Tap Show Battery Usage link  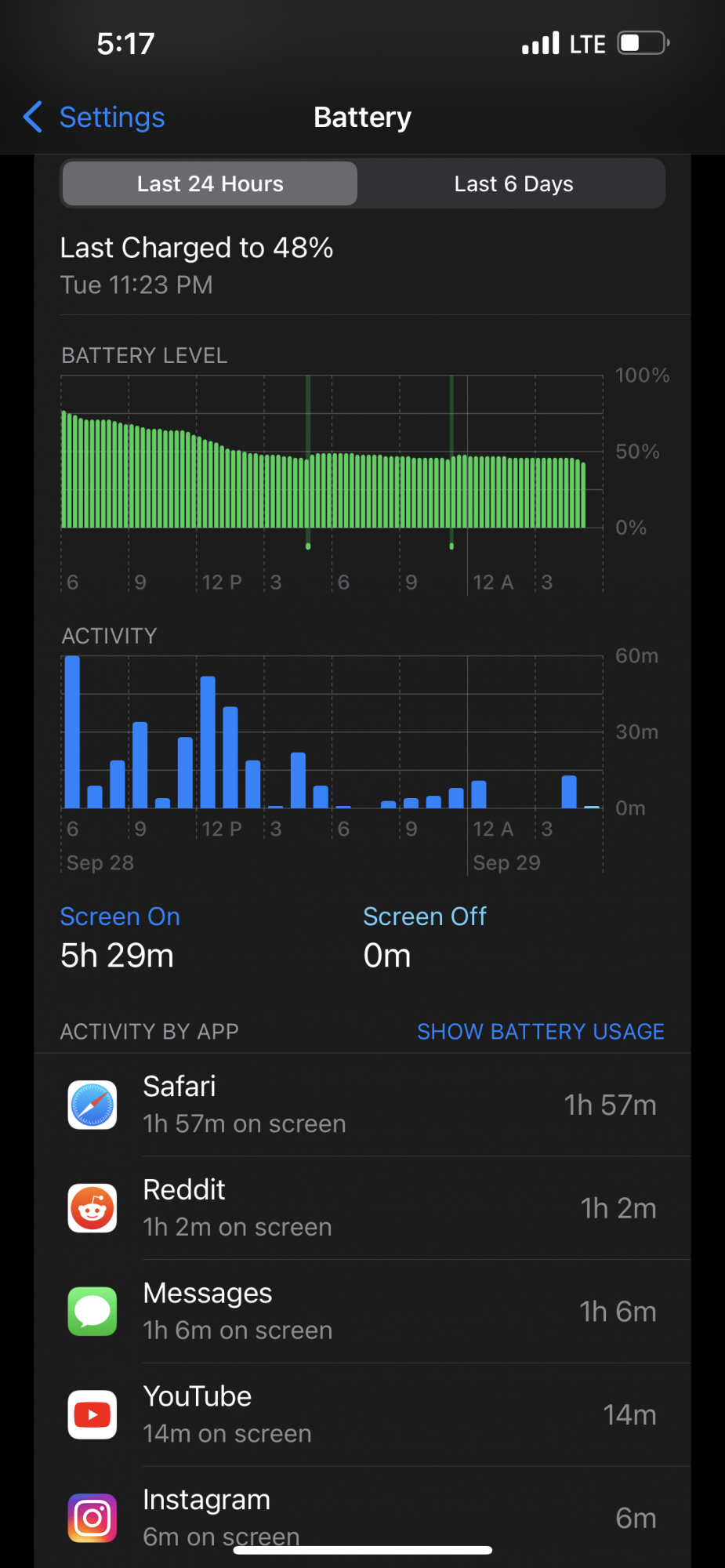[x=540, y=1032]
